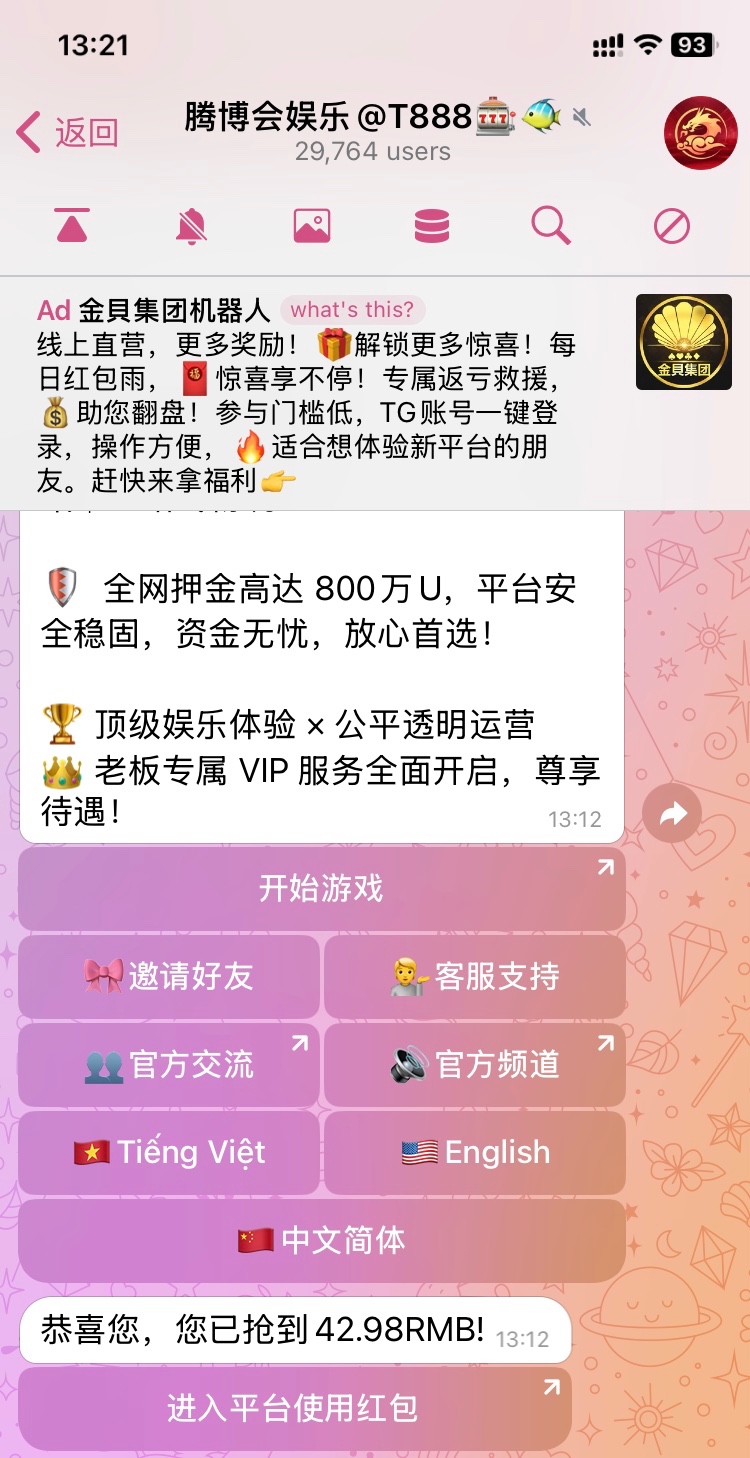
Task: Contact 客服支持 customer service
Action: (475, 976)
